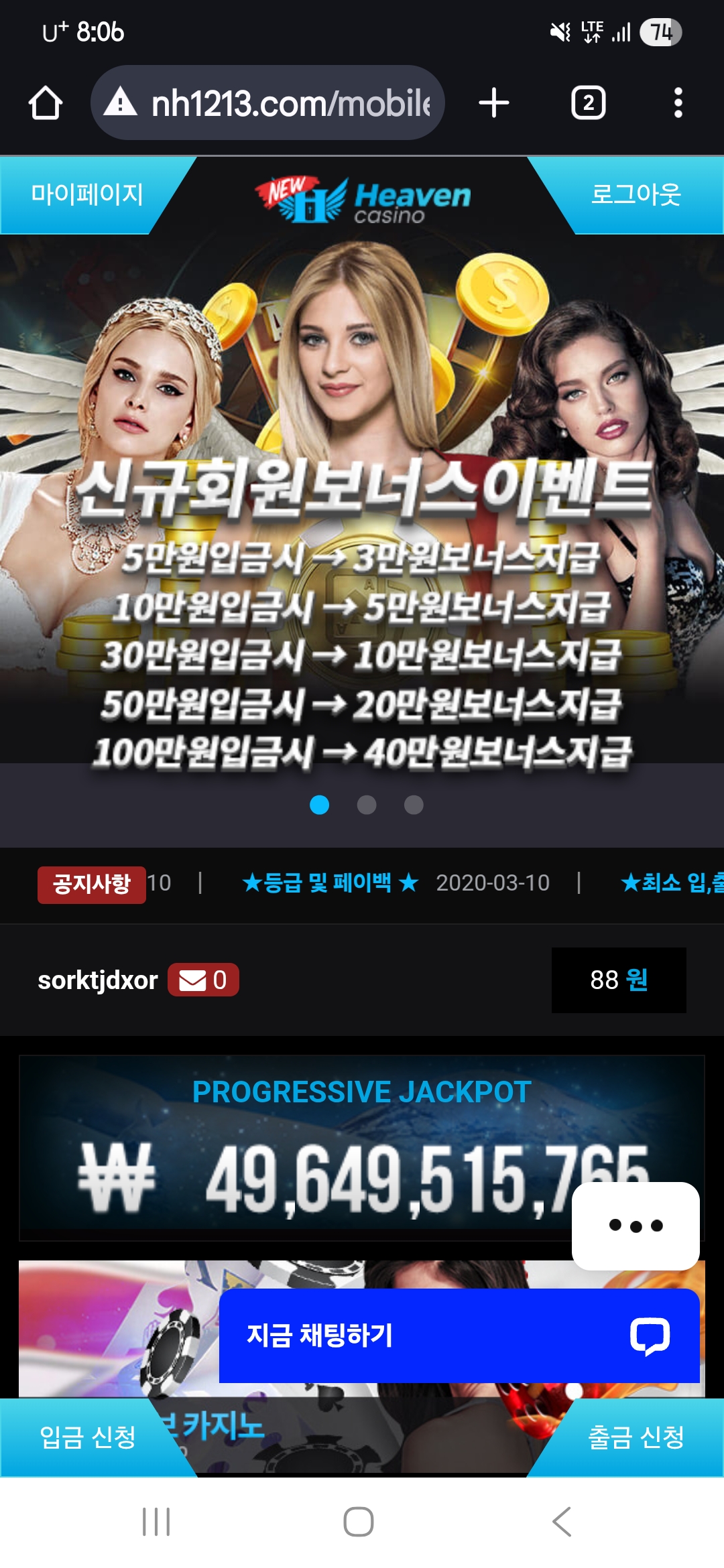Viewport: 724px width, 1568px height.
Task: Open the 지금 채팅하기 live chat
Action: [459, 1335]
